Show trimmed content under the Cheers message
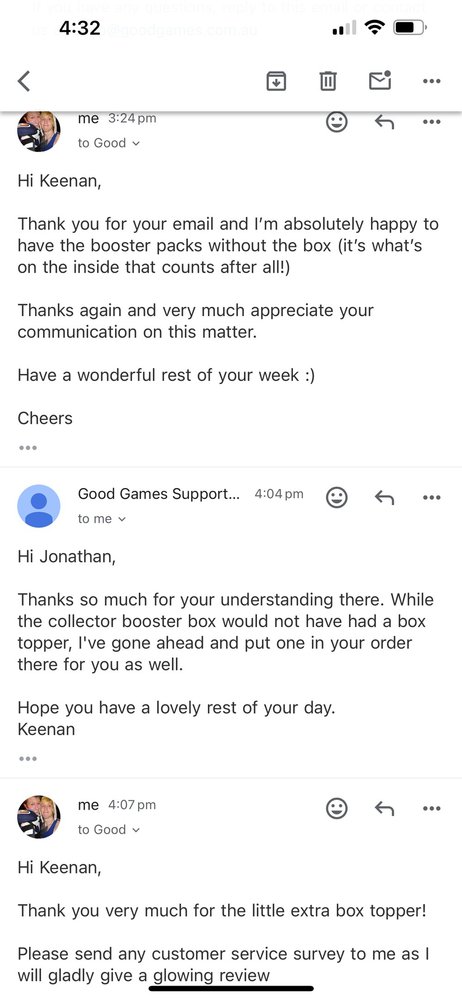Viewport: 462px width, 1000px height. point(27,448)
